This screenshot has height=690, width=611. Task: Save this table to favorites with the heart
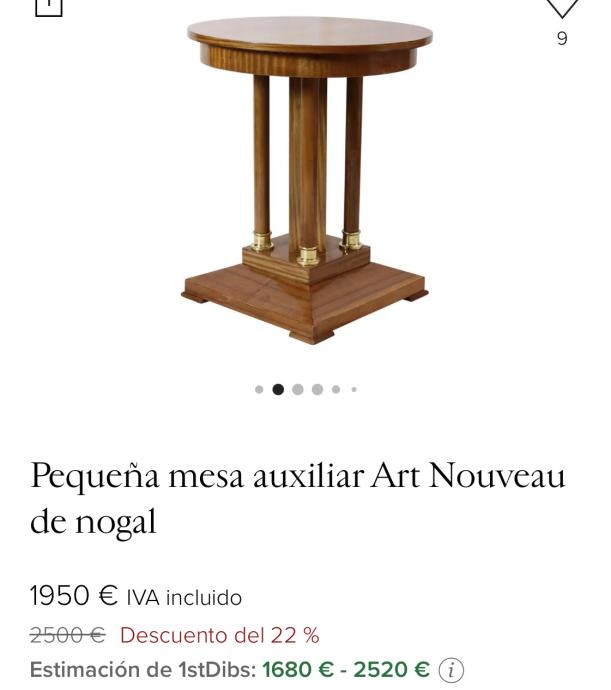(562, 7)
